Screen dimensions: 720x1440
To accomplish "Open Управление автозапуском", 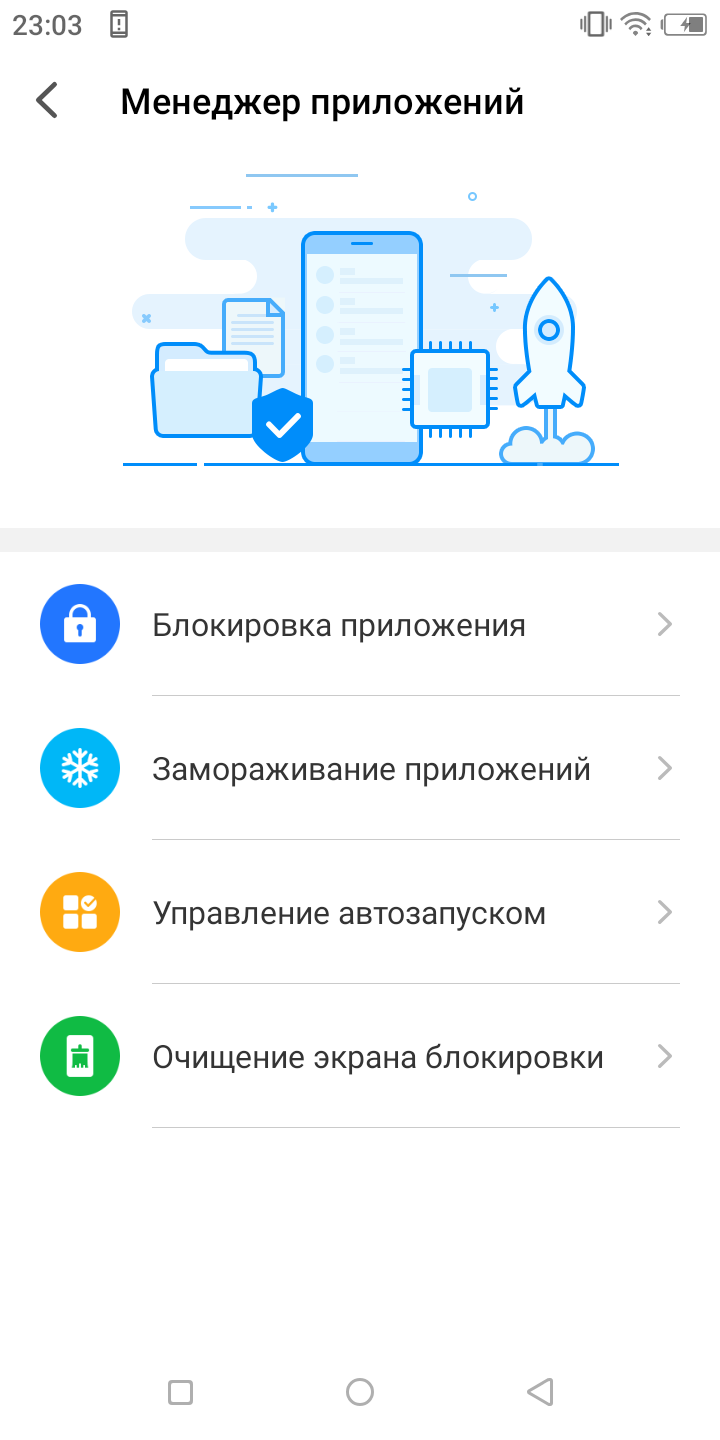I will 360,914.
